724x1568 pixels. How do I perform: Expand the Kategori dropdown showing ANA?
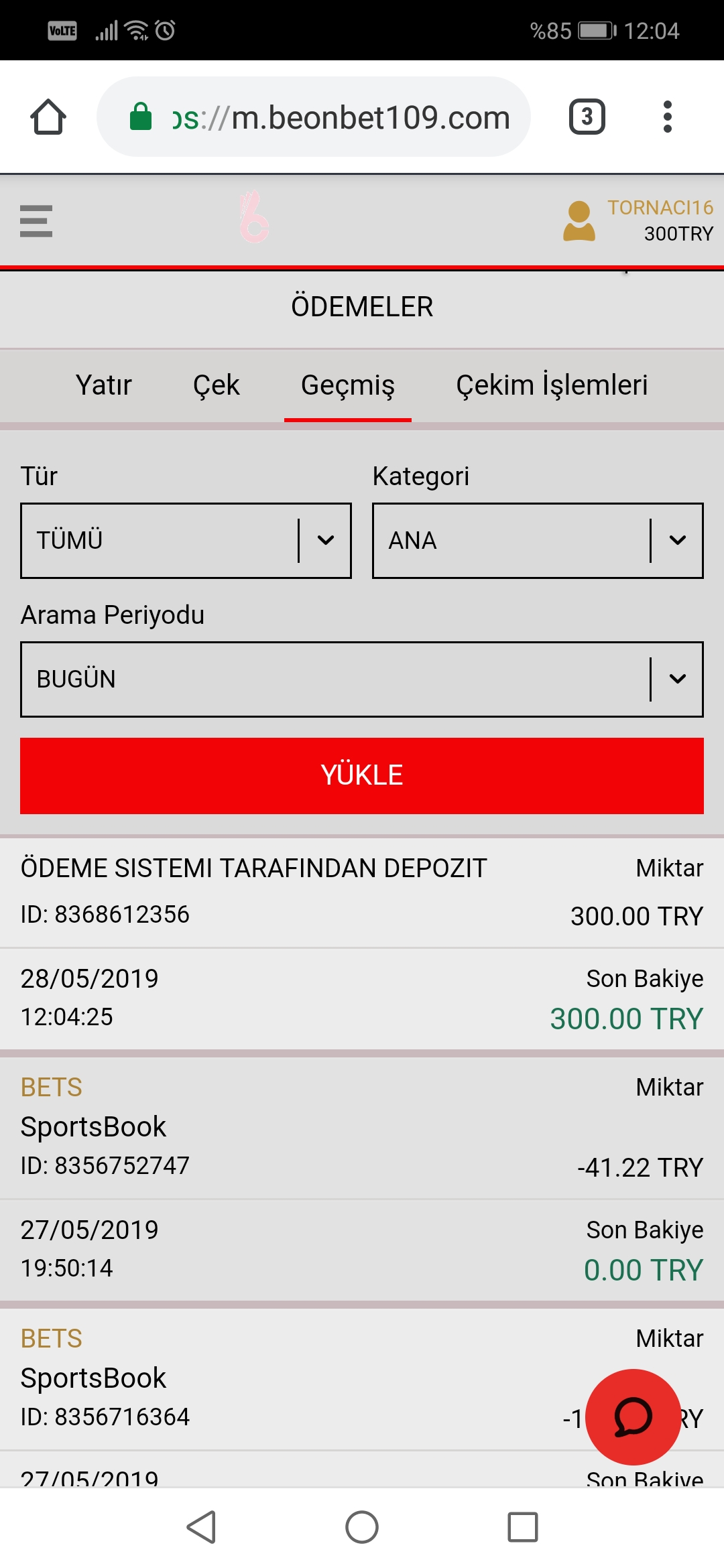coord(538,541)
